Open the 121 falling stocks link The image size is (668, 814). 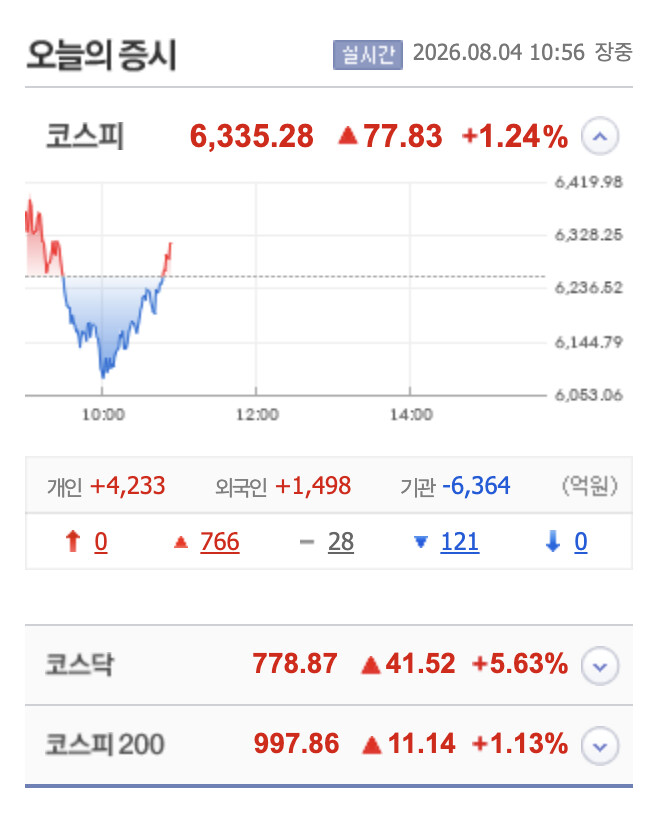pos(459,542)
